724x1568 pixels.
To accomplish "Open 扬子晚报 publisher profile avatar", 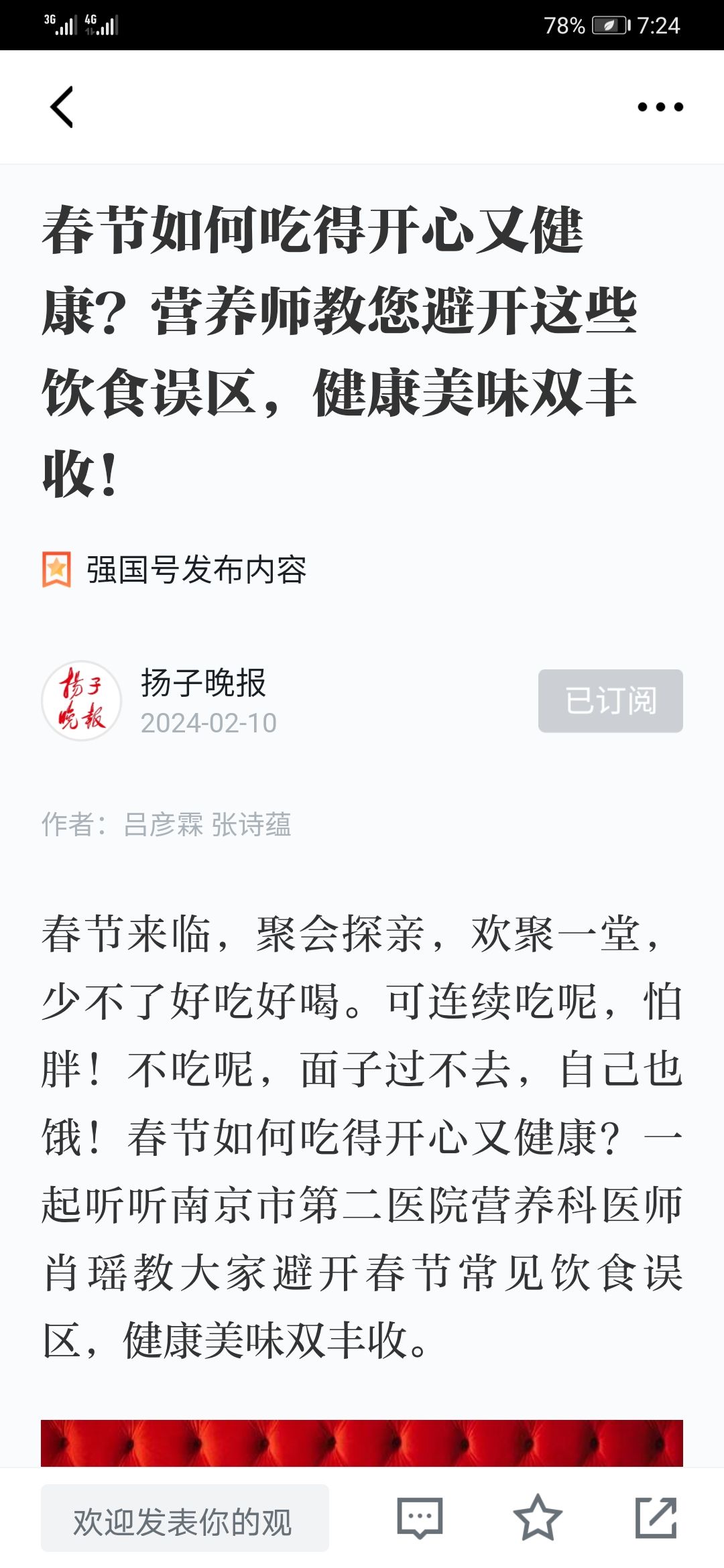I will point(82,701).
